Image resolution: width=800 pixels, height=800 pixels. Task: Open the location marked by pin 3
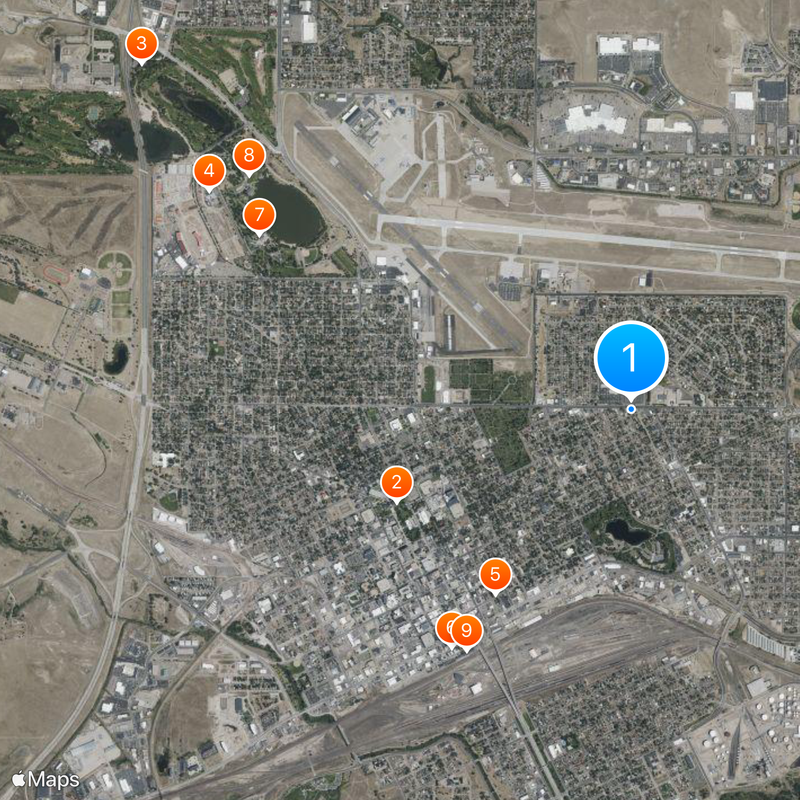[x=141, y=44]
